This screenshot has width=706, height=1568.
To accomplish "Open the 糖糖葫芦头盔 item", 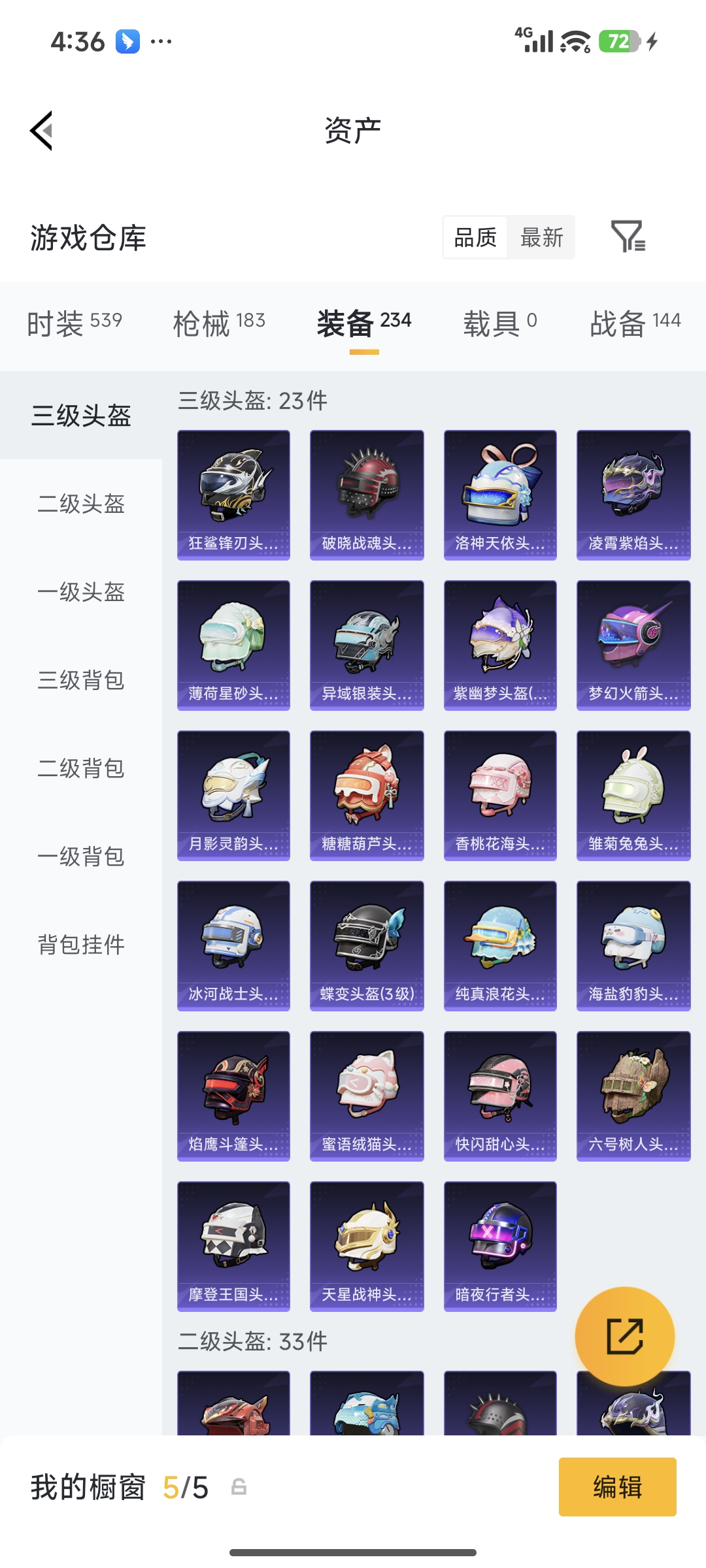I will (x=367, y=795).
